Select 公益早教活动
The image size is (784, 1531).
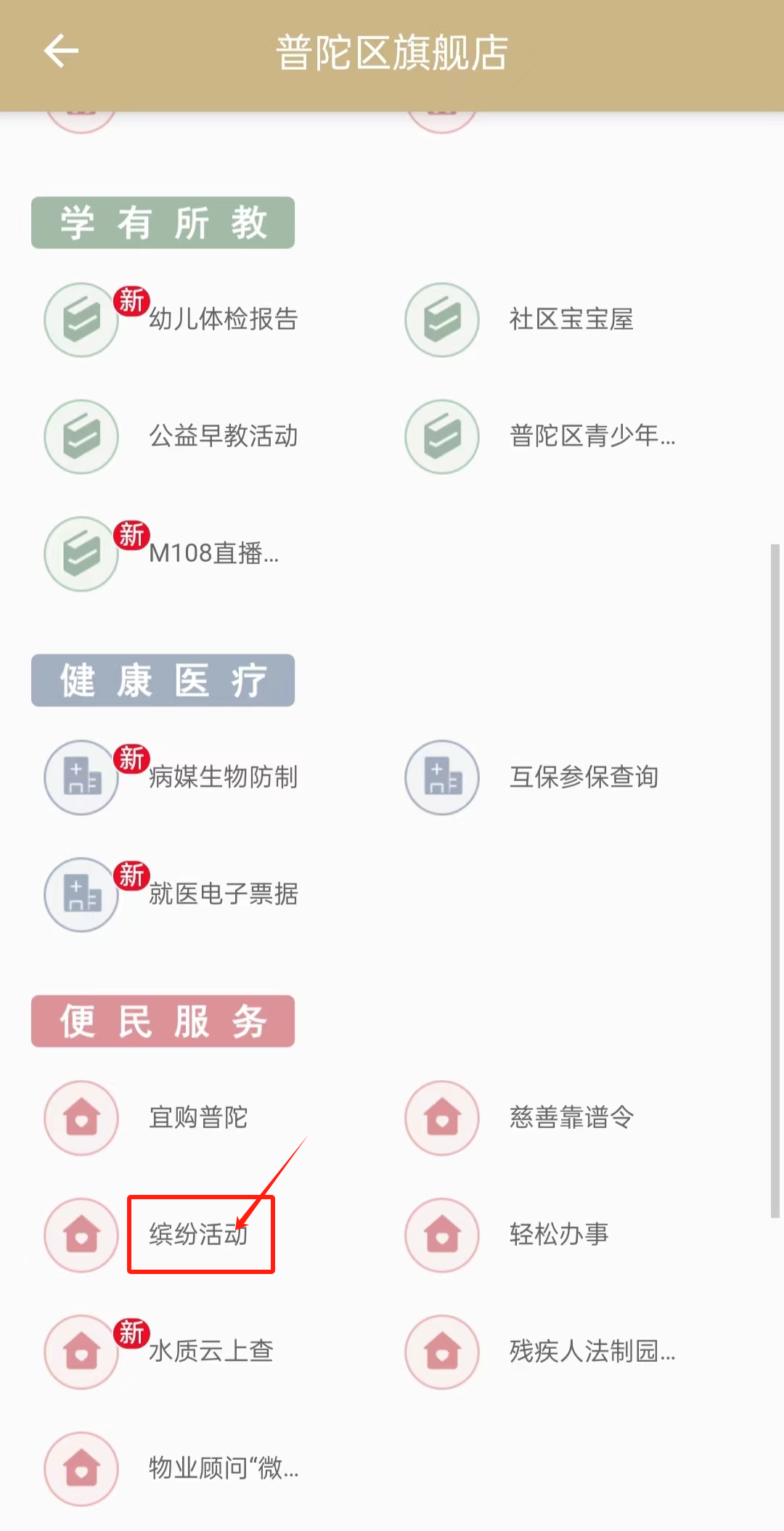coord(222,436)
